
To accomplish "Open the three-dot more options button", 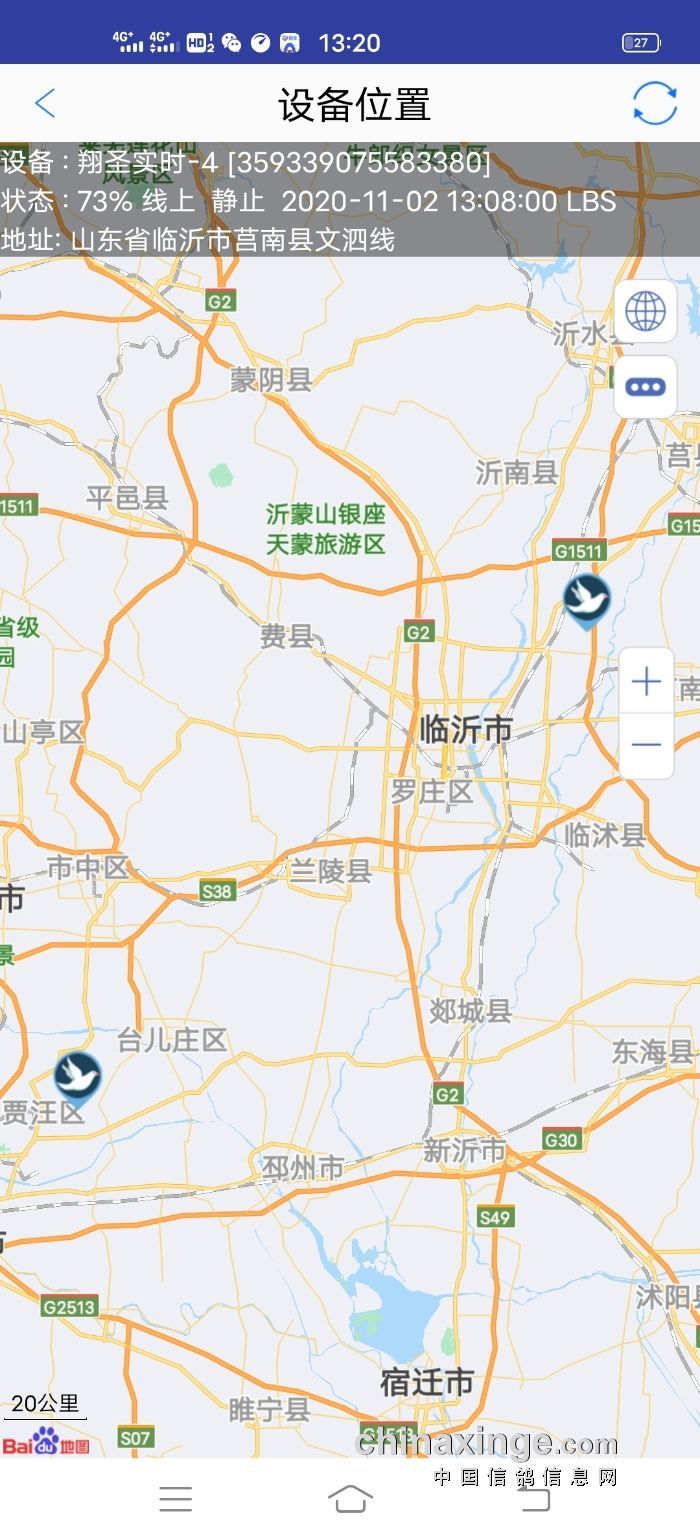I will pos(646,387).
